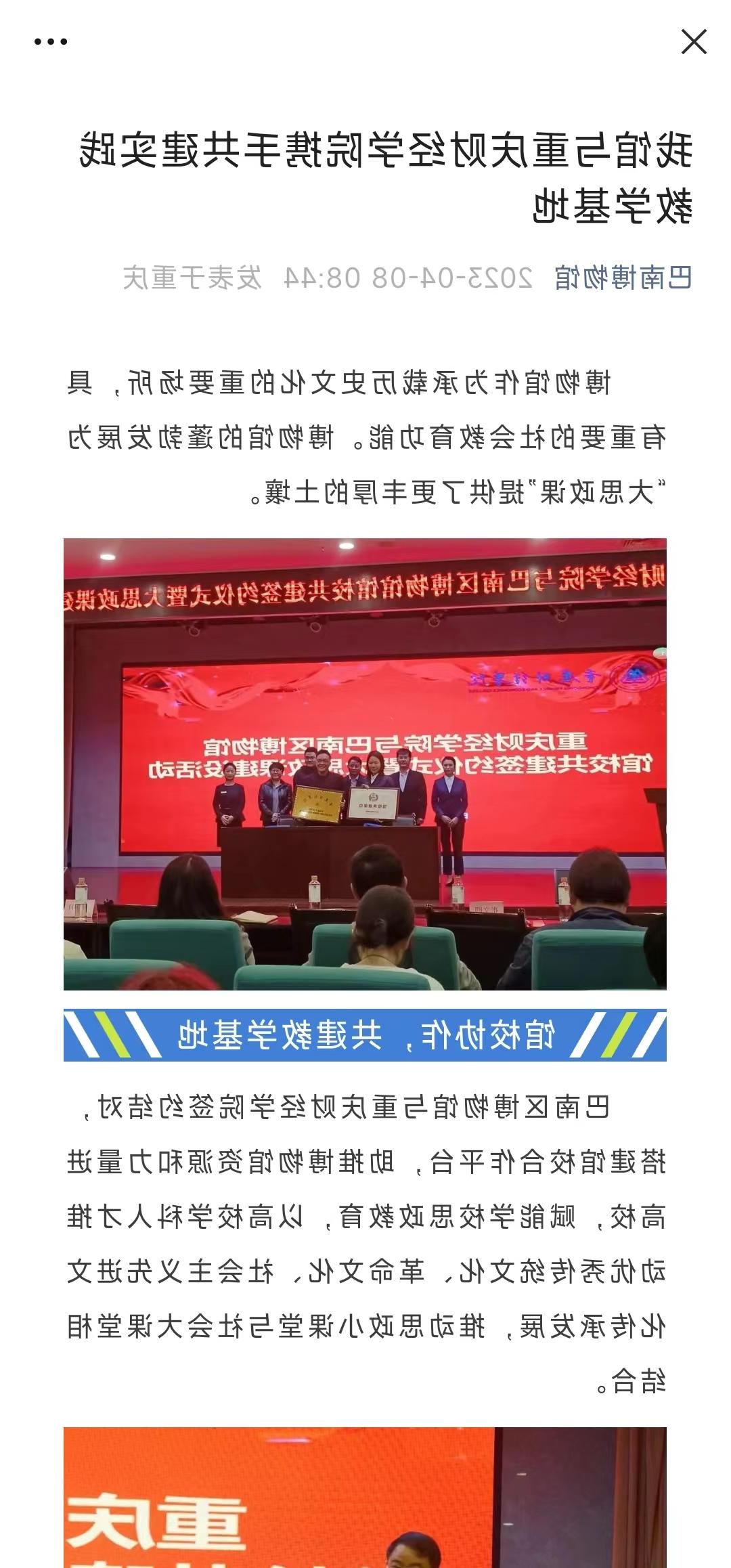Open the three-dot more options menu
This screenshot has width=731, height=1568.
(51, 42)
